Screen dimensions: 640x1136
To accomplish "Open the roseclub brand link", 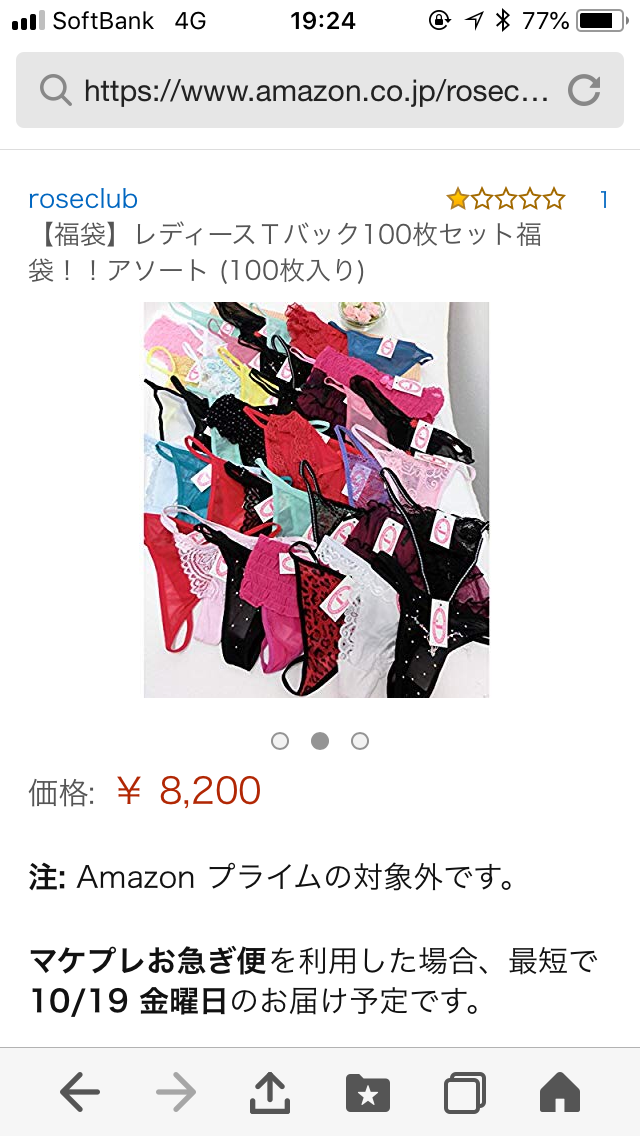I will coord(83,199).
